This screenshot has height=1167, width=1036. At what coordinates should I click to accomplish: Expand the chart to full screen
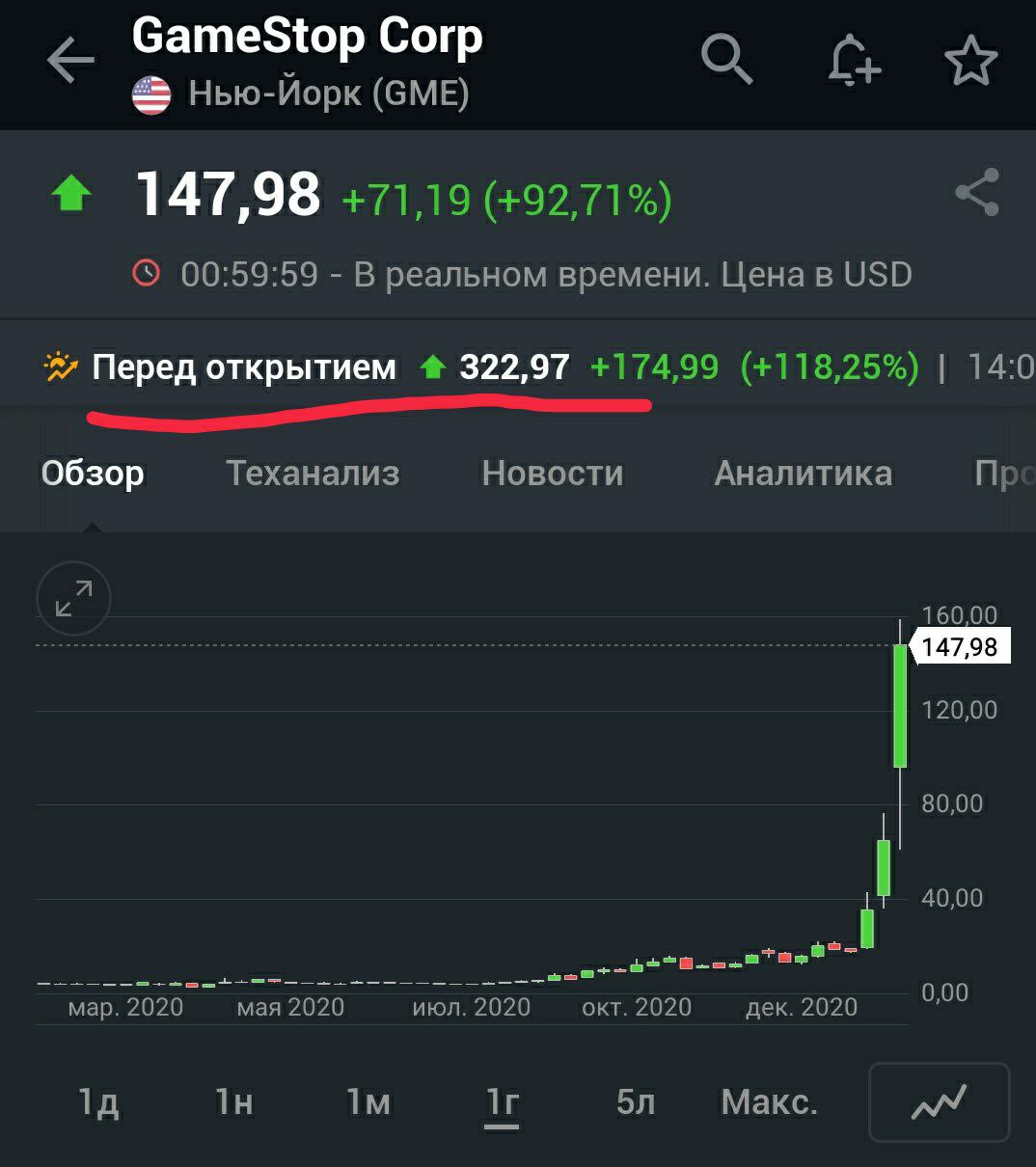pos(73,598)
